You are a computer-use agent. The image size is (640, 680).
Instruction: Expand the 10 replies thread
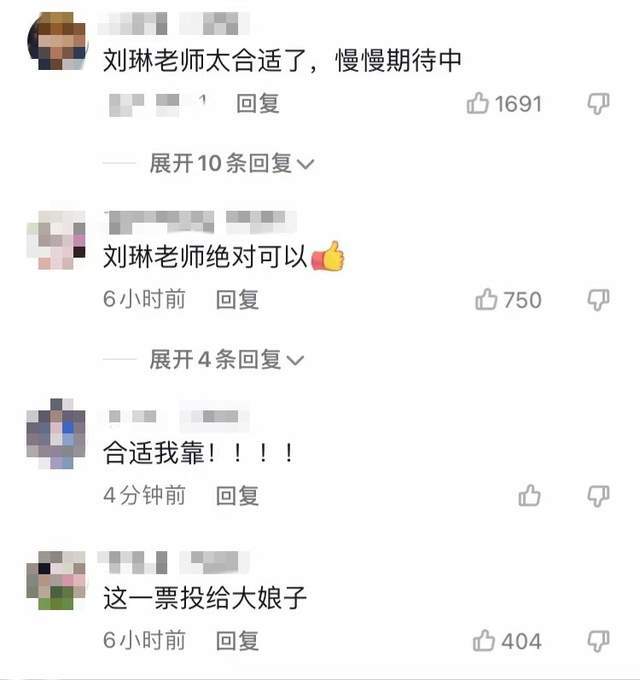[232, 163]
